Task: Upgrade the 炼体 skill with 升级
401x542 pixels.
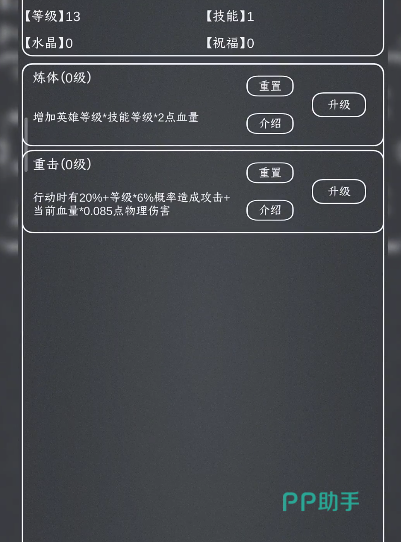Action: pos(339,105)
